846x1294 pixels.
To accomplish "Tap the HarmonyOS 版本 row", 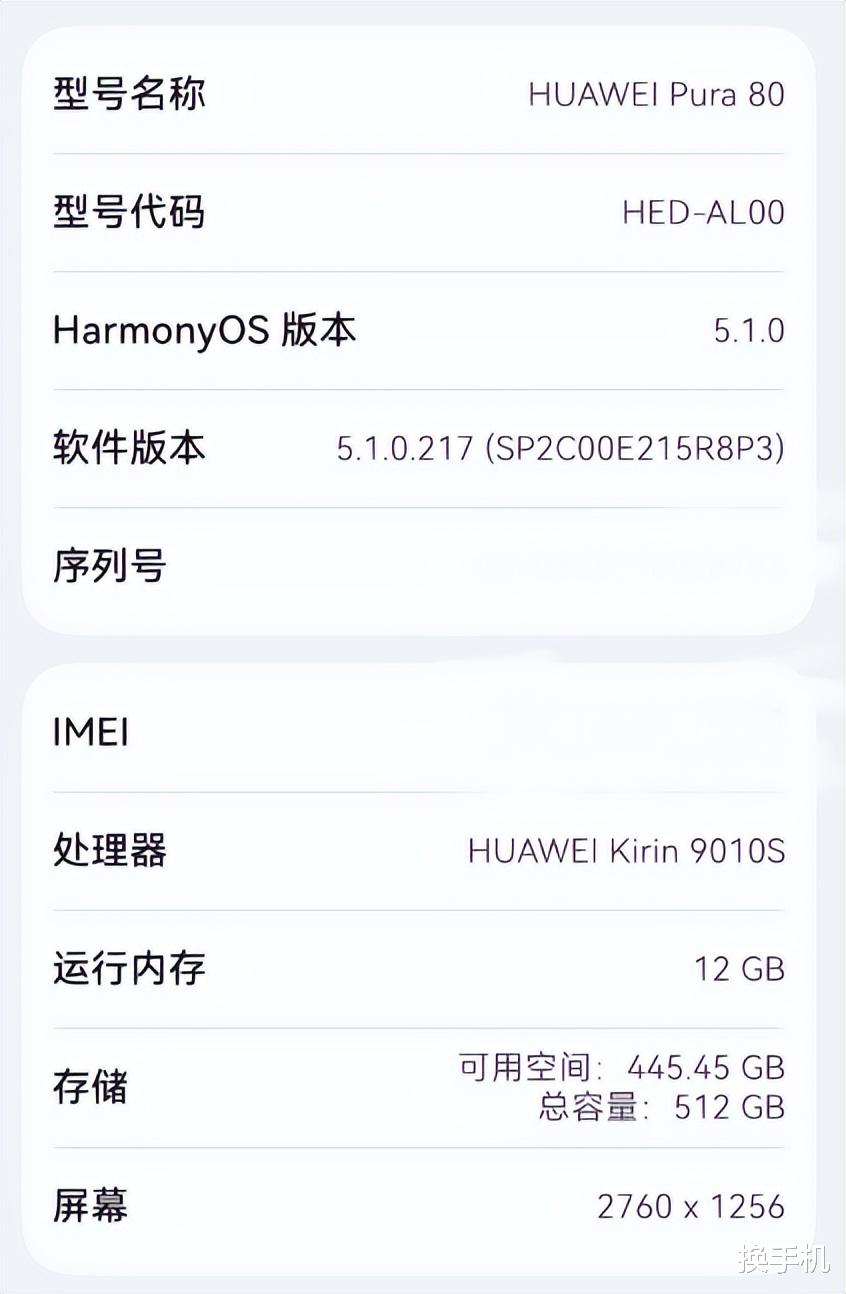I will (206, 331).
